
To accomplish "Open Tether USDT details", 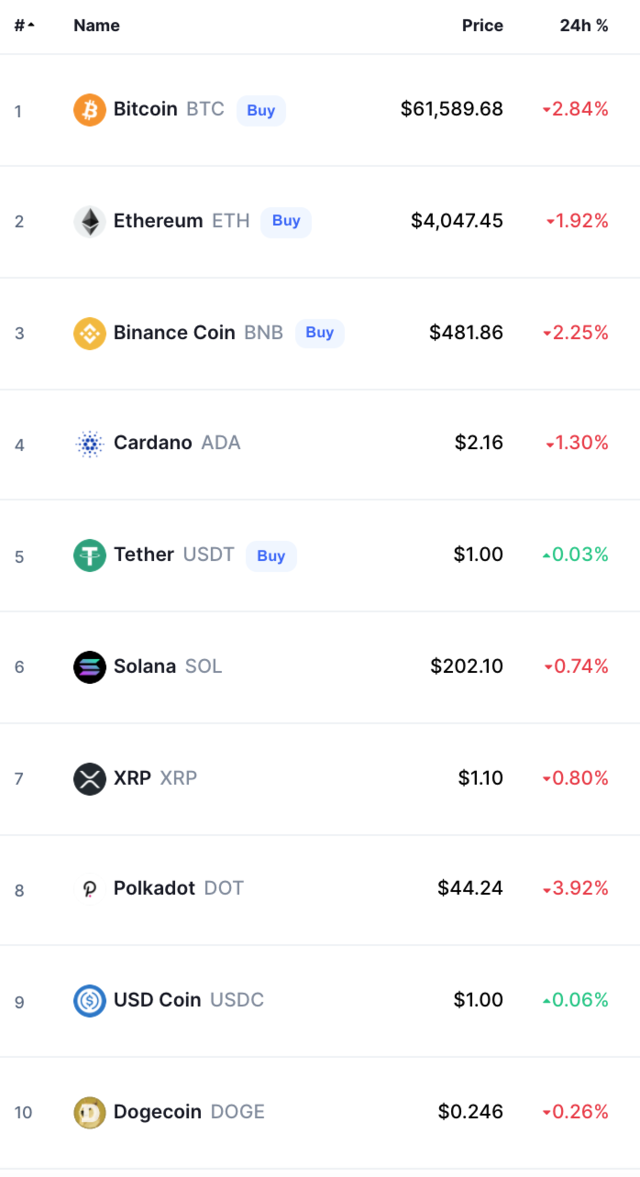I will [320, 555].
